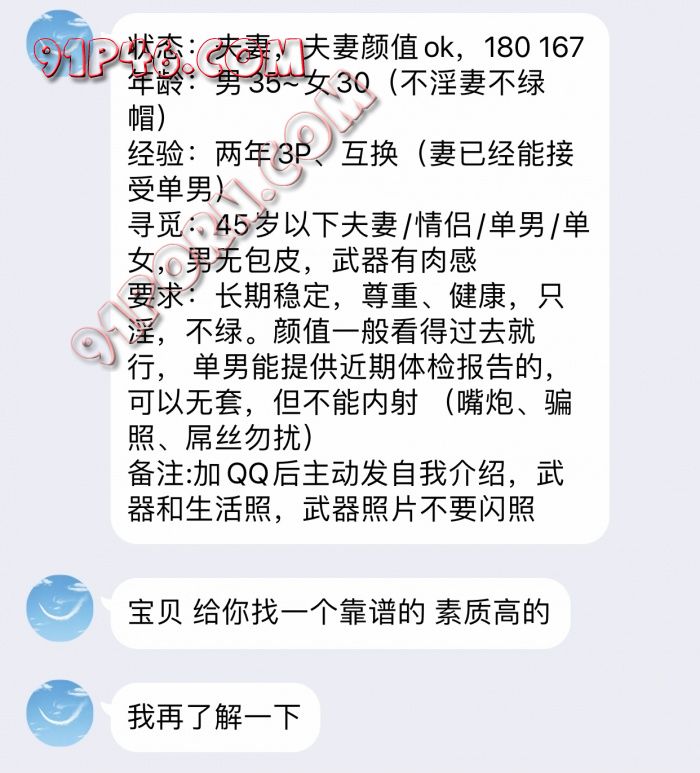Open the avatar beside the 我再了解一下 message
The height and width of the screenshot is (773, 700).
(x=62, y=717)
